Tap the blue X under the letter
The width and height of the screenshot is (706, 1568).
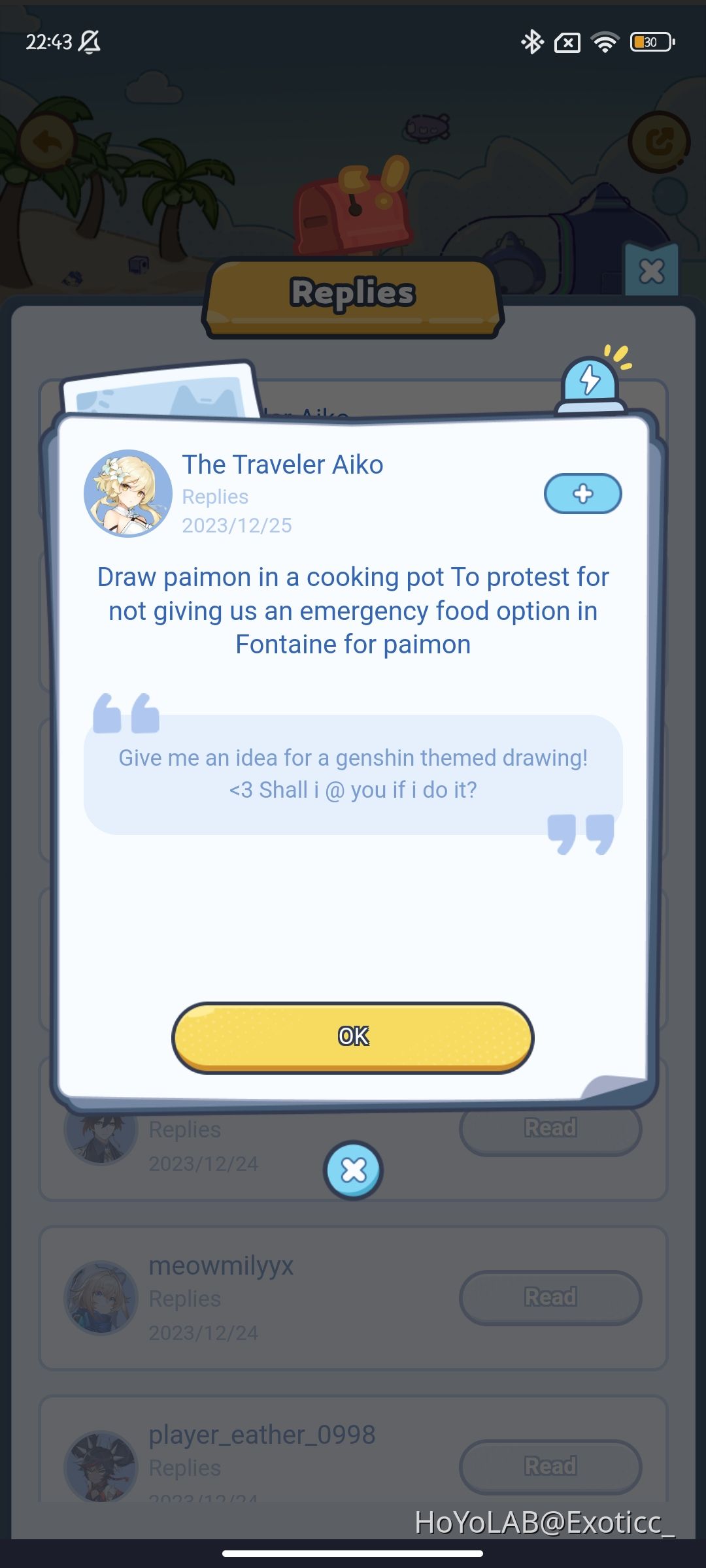[x=353, y=1170]
